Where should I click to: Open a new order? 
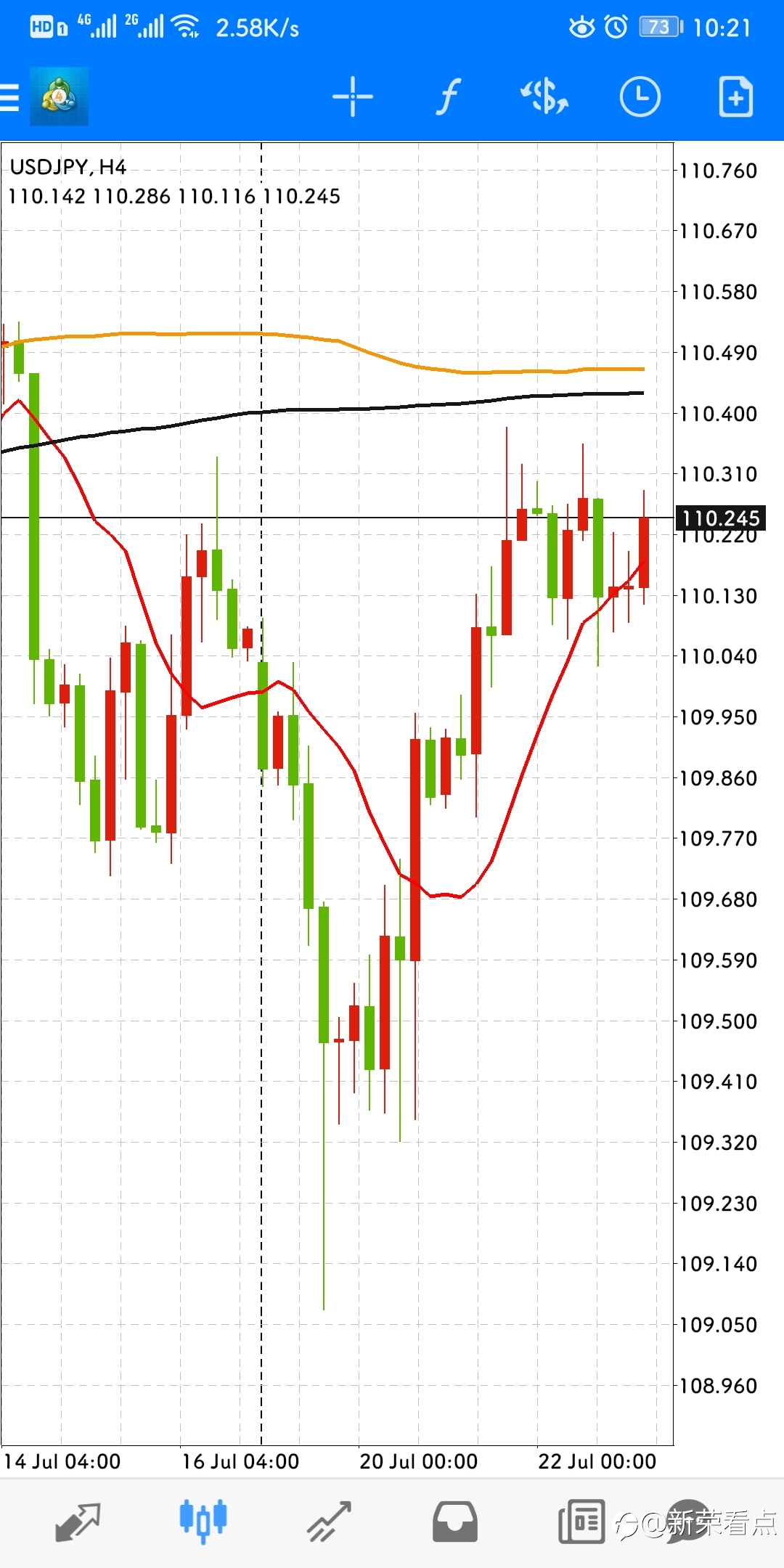pyautogui.click(x=735, y=97)
